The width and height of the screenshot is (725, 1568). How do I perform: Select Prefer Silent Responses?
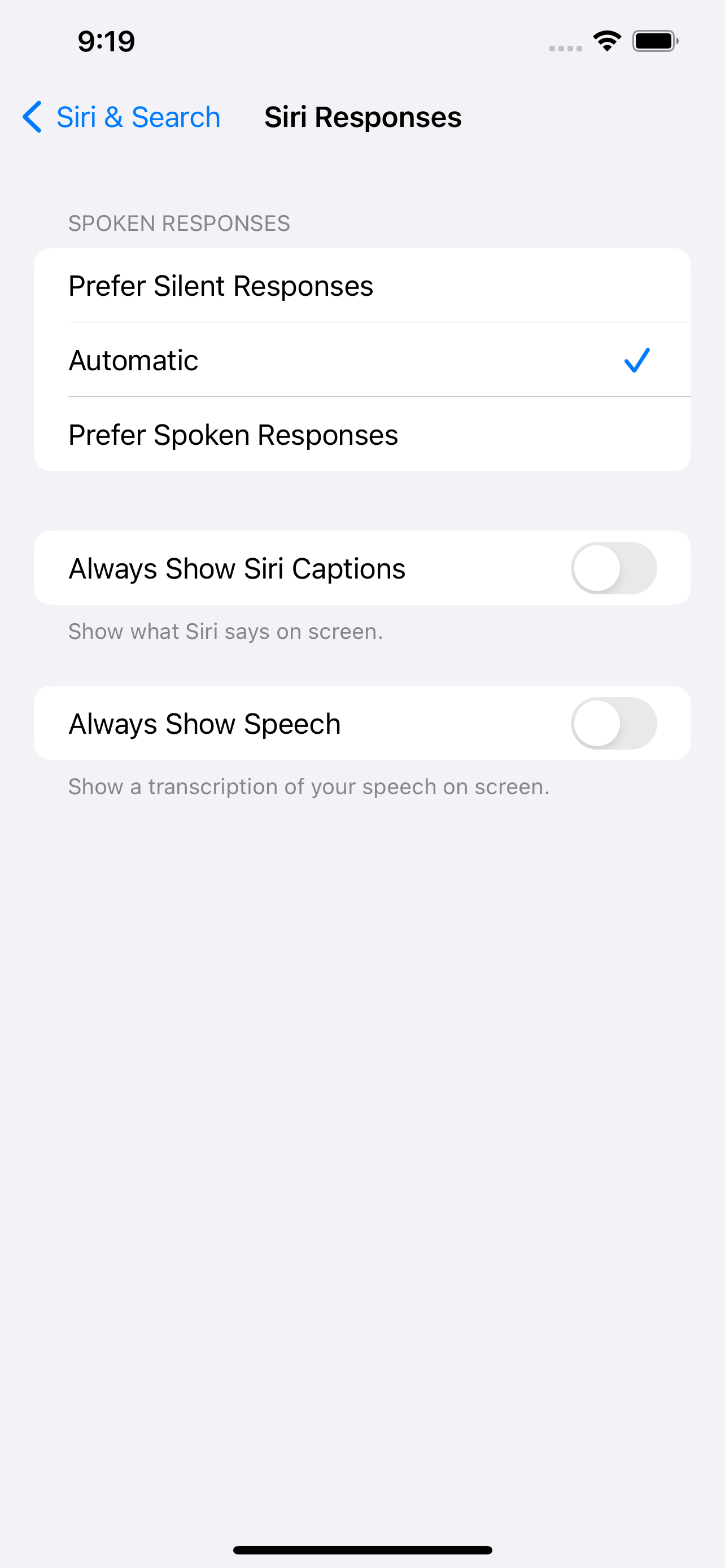(x=361, y=286)
